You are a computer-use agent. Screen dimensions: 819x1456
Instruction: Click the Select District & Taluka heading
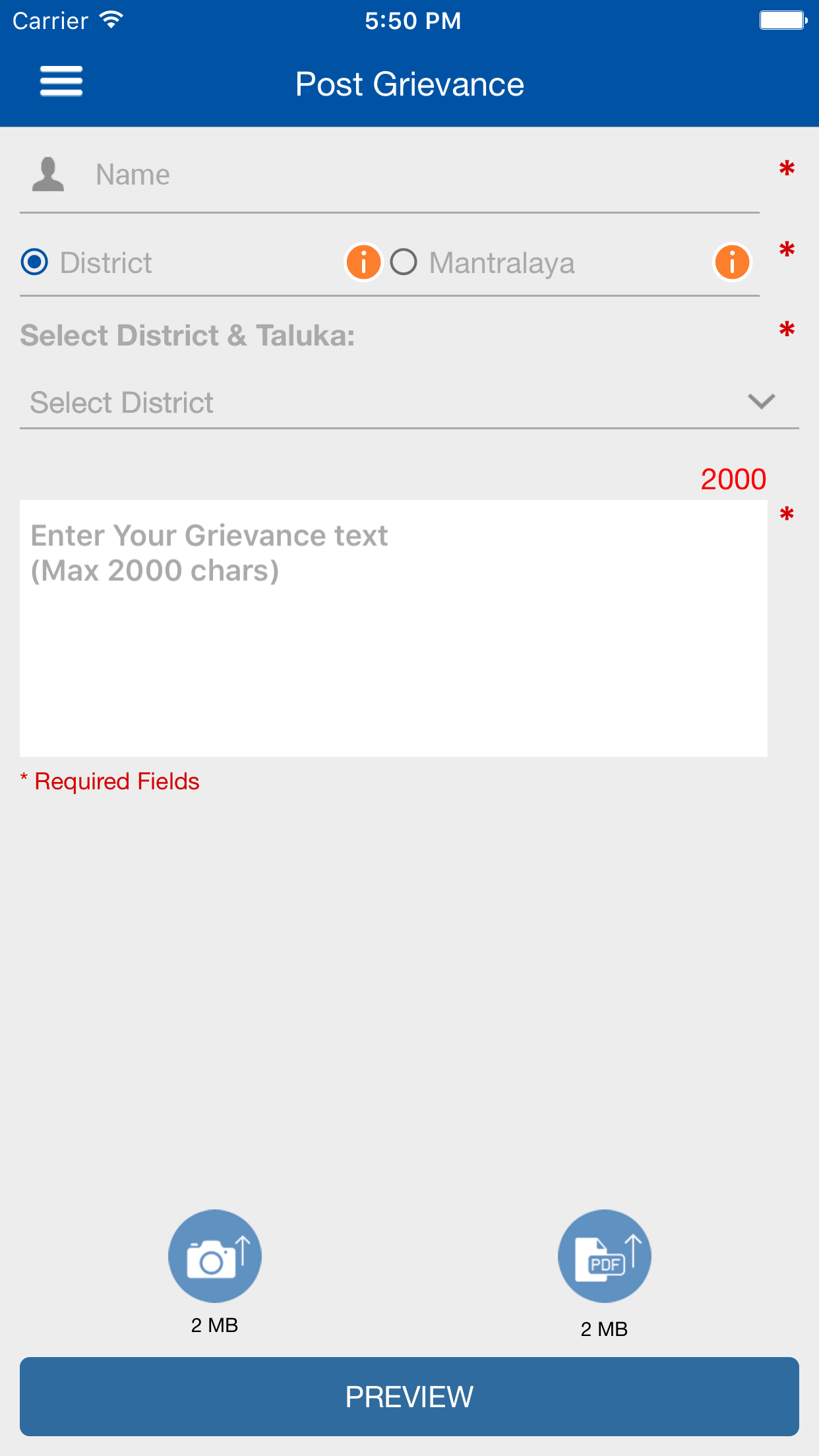click(x=187, y=335)
